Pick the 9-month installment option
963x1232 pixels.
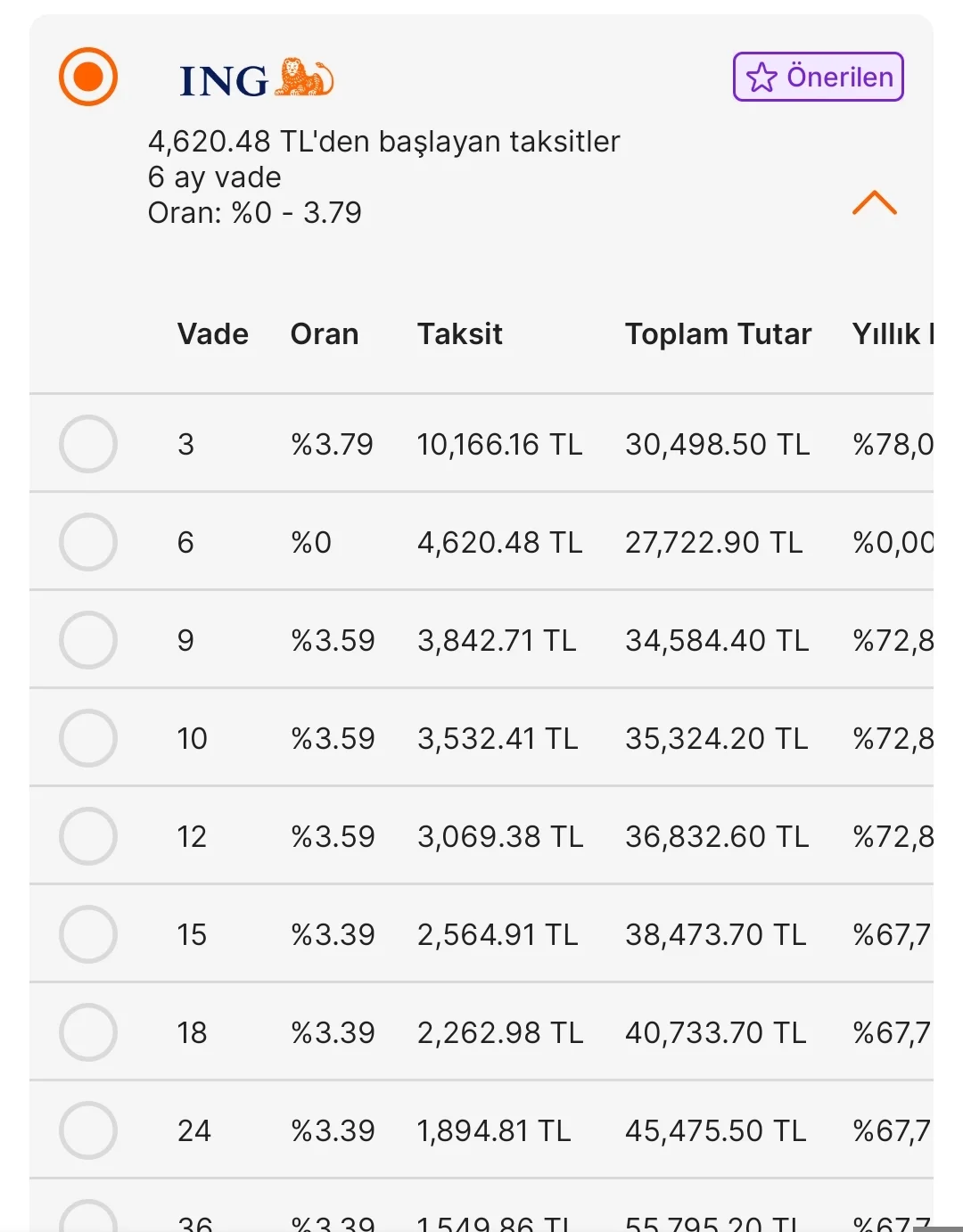88,640
